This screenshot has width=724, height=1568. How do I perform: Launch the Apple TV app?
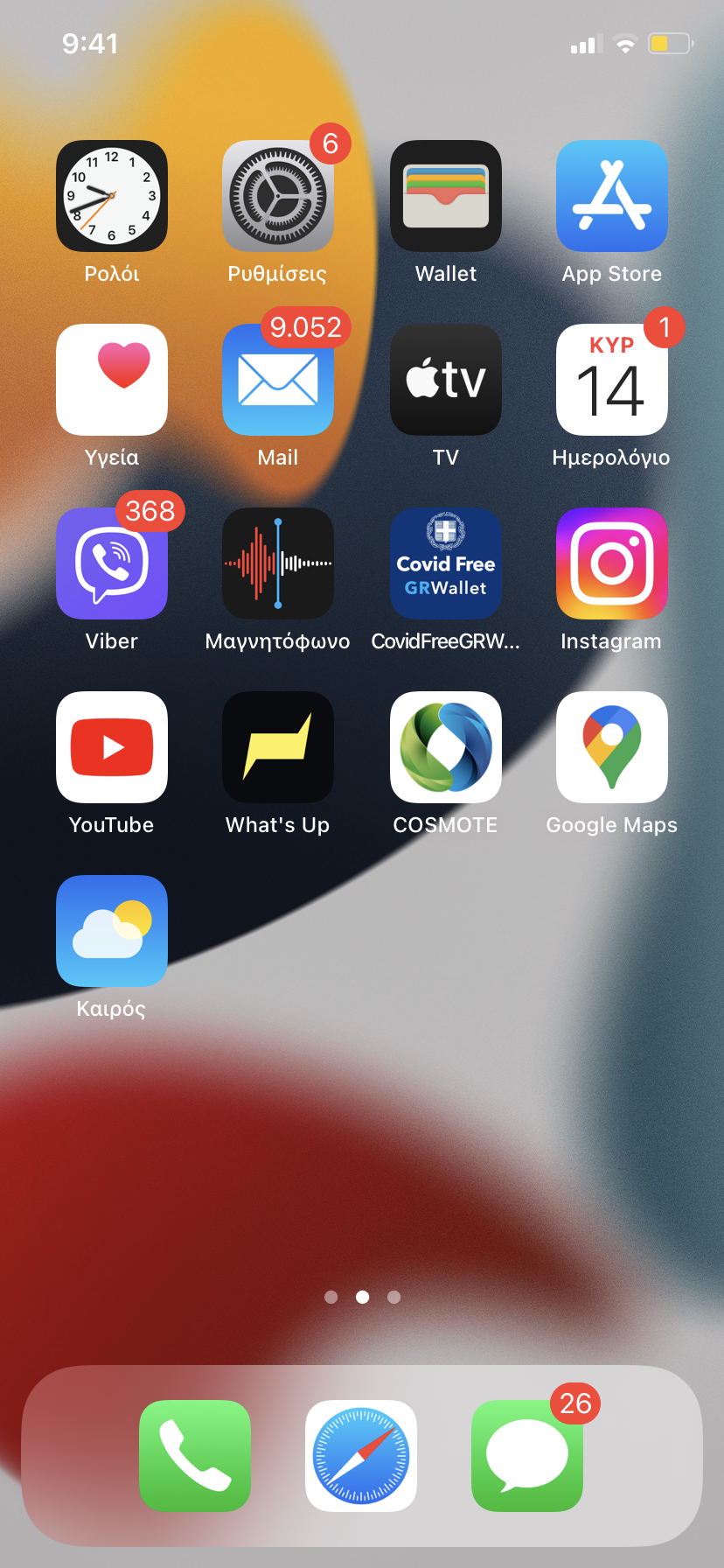pyautogui.click(x=446, y=380)
